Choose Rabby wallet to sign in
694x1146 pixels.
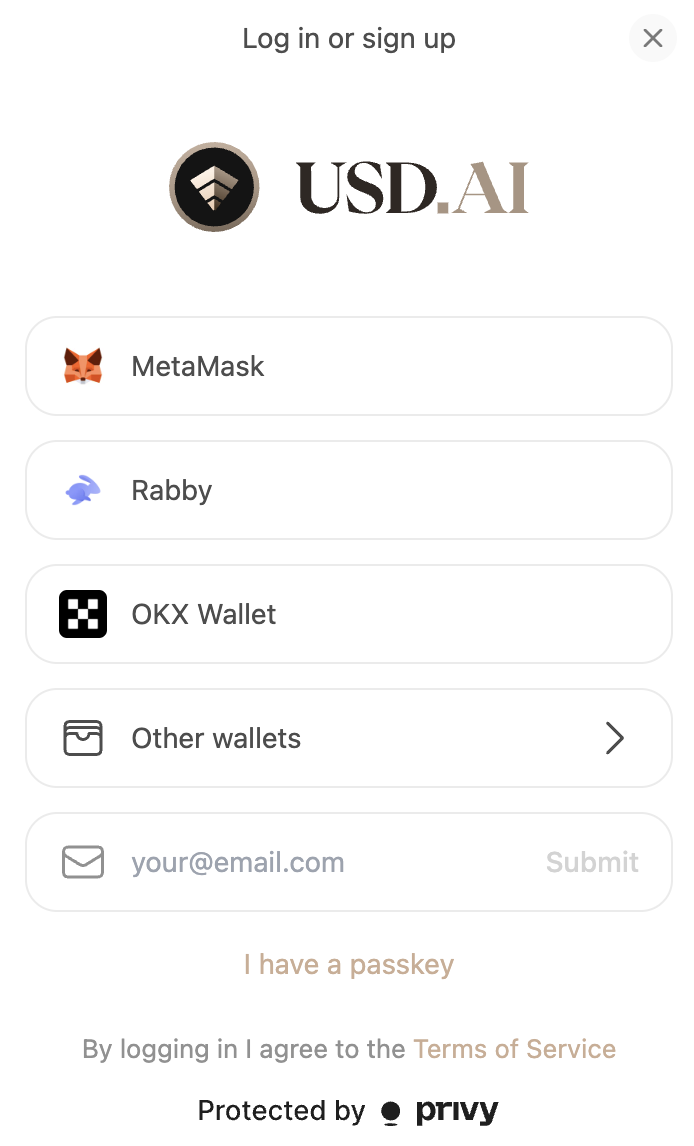coord(348,490)
